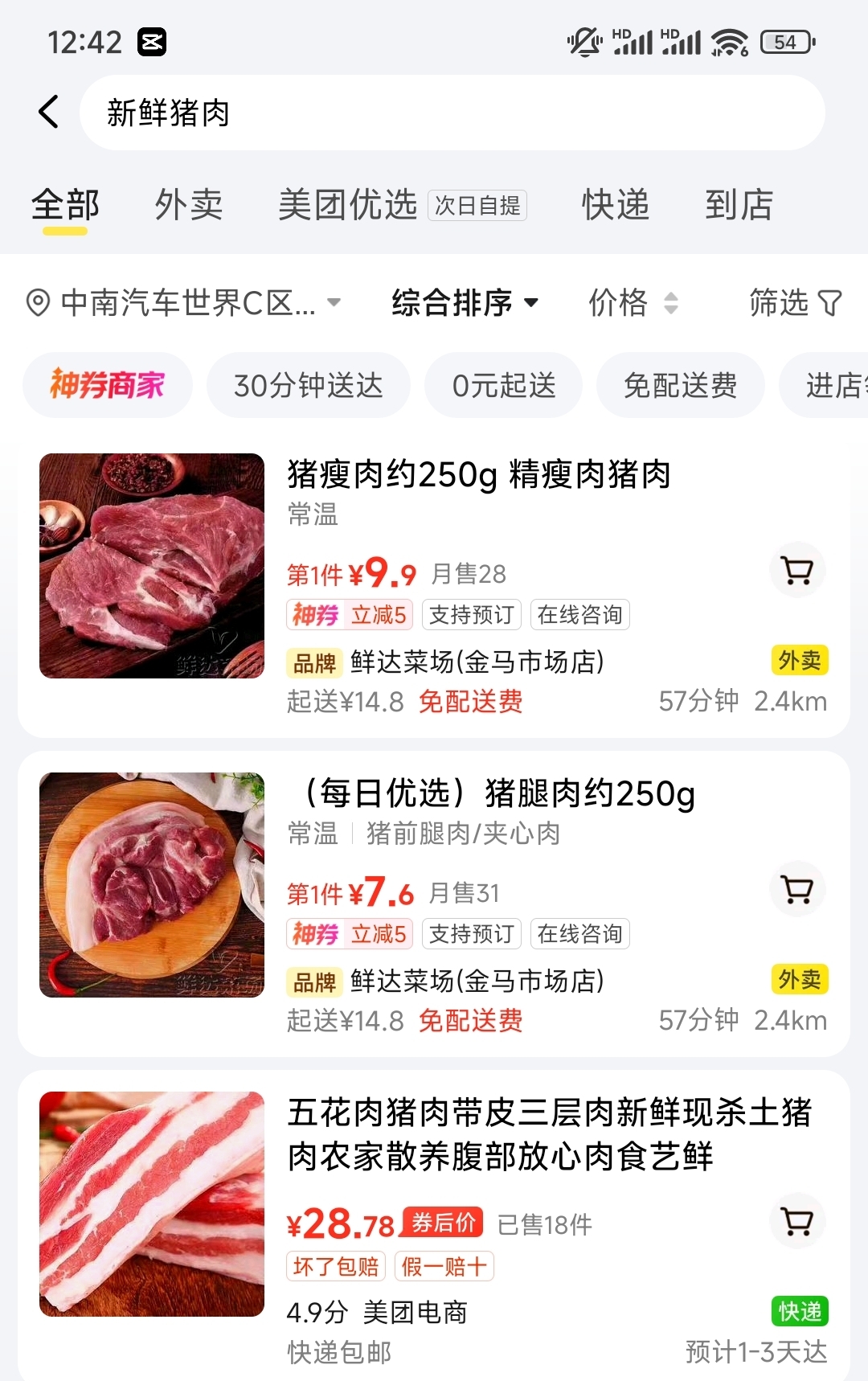Open the 猪瘦肉约250g 精瘦肉猪肉 product
Screen dimensions: 868x1381
[x=478, y=474]
